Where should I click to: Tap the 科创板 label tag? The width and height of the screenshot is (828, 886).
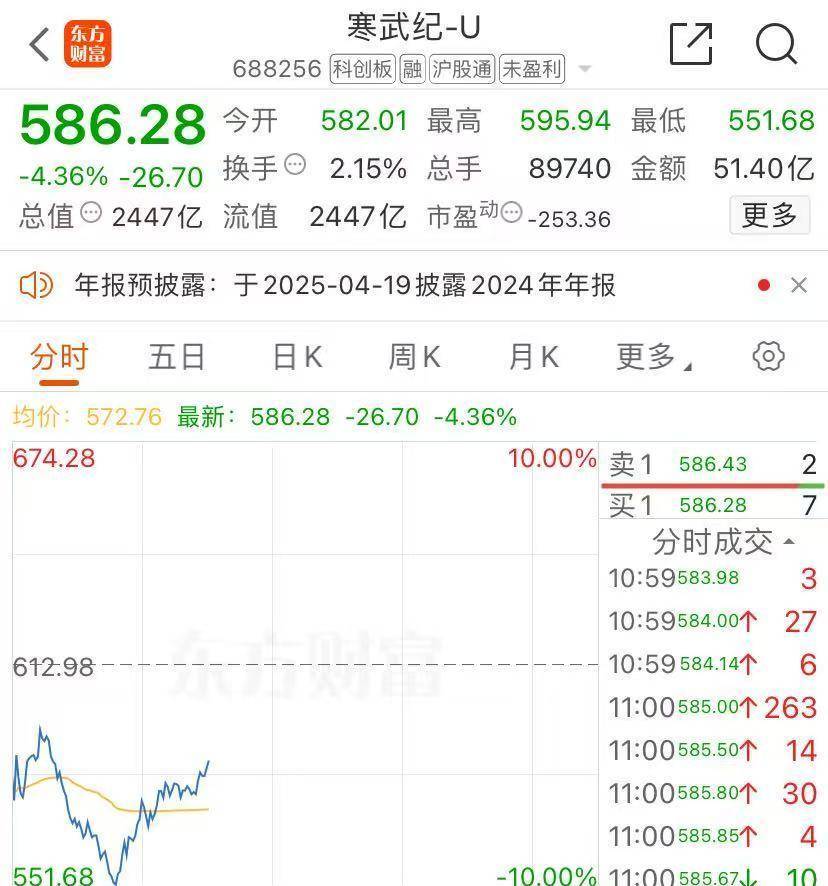coord(364,68)
